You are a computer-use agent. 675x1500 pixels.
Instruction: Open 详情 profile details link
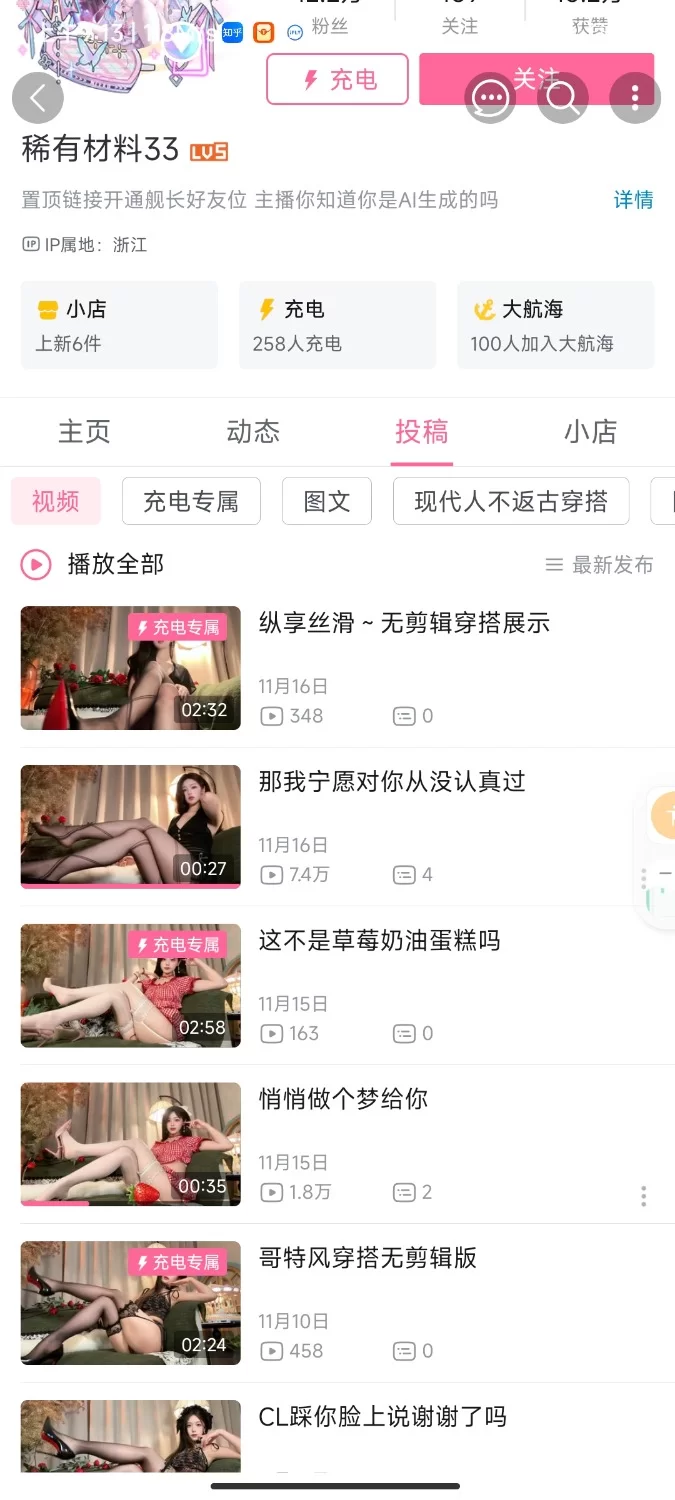tap(633, 200)
